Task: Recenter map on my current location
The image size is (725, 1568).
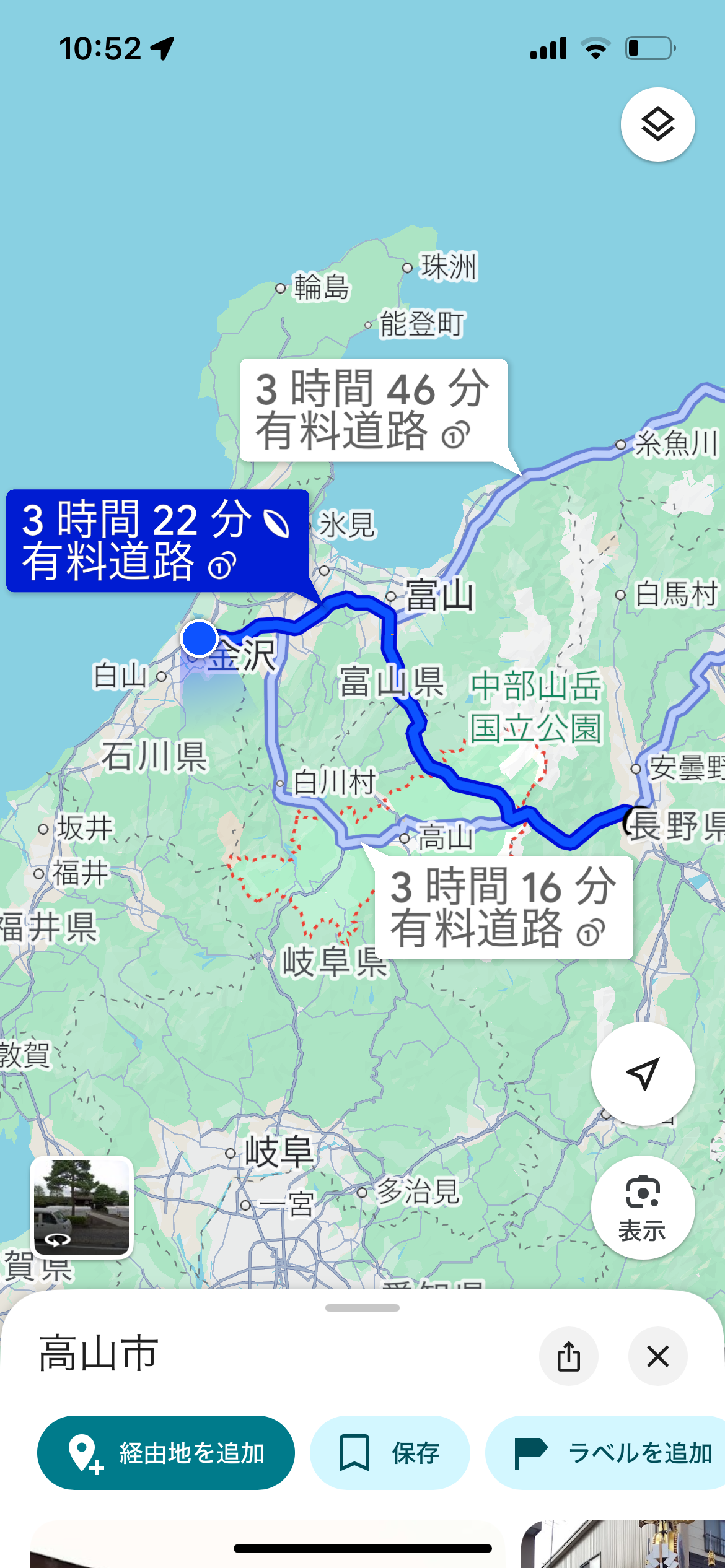Action: pos(643,1074)
